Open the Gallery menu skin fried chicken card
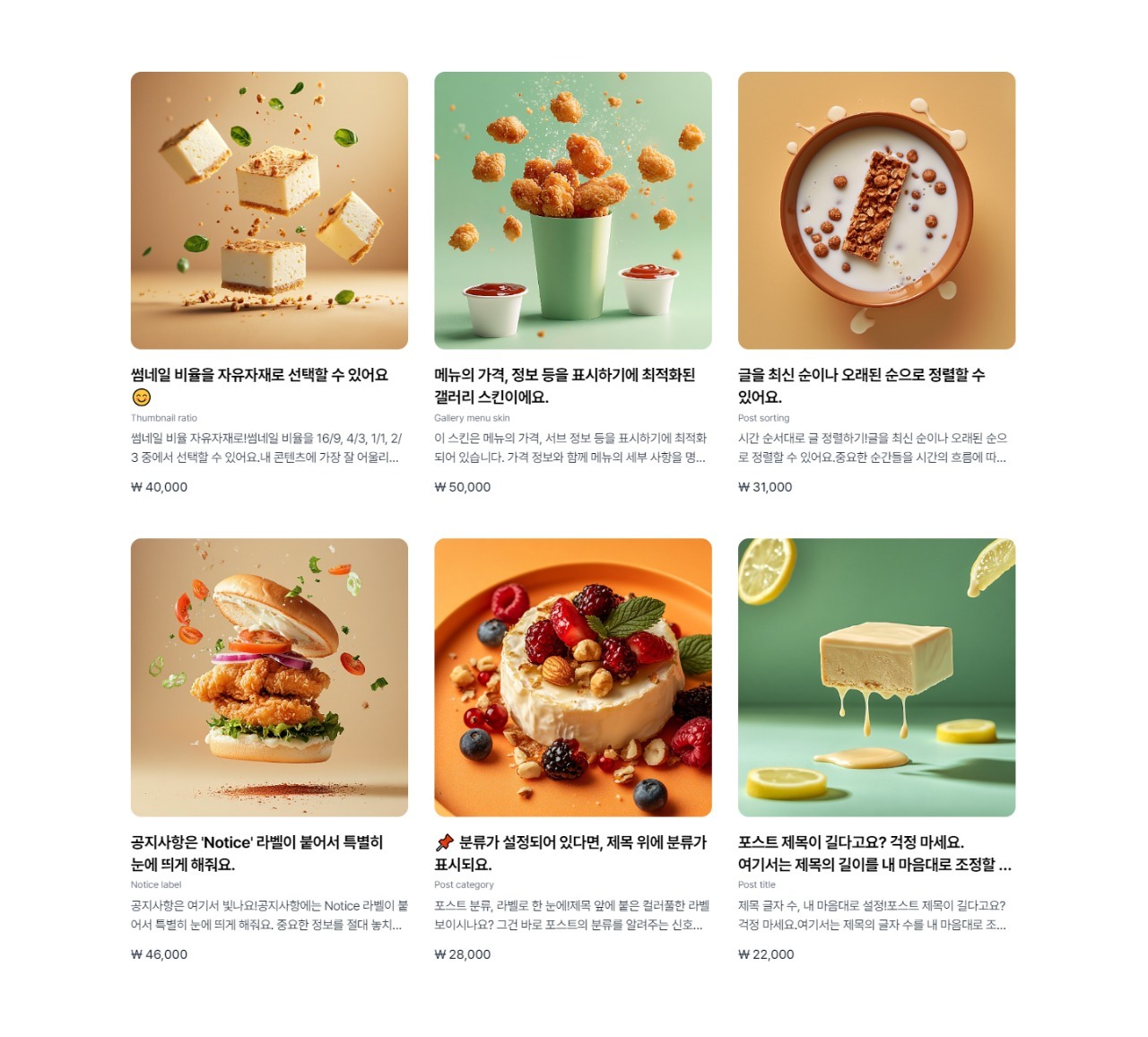The width and height of the screenshot is (1148, 1037). (x=572, y=211)
